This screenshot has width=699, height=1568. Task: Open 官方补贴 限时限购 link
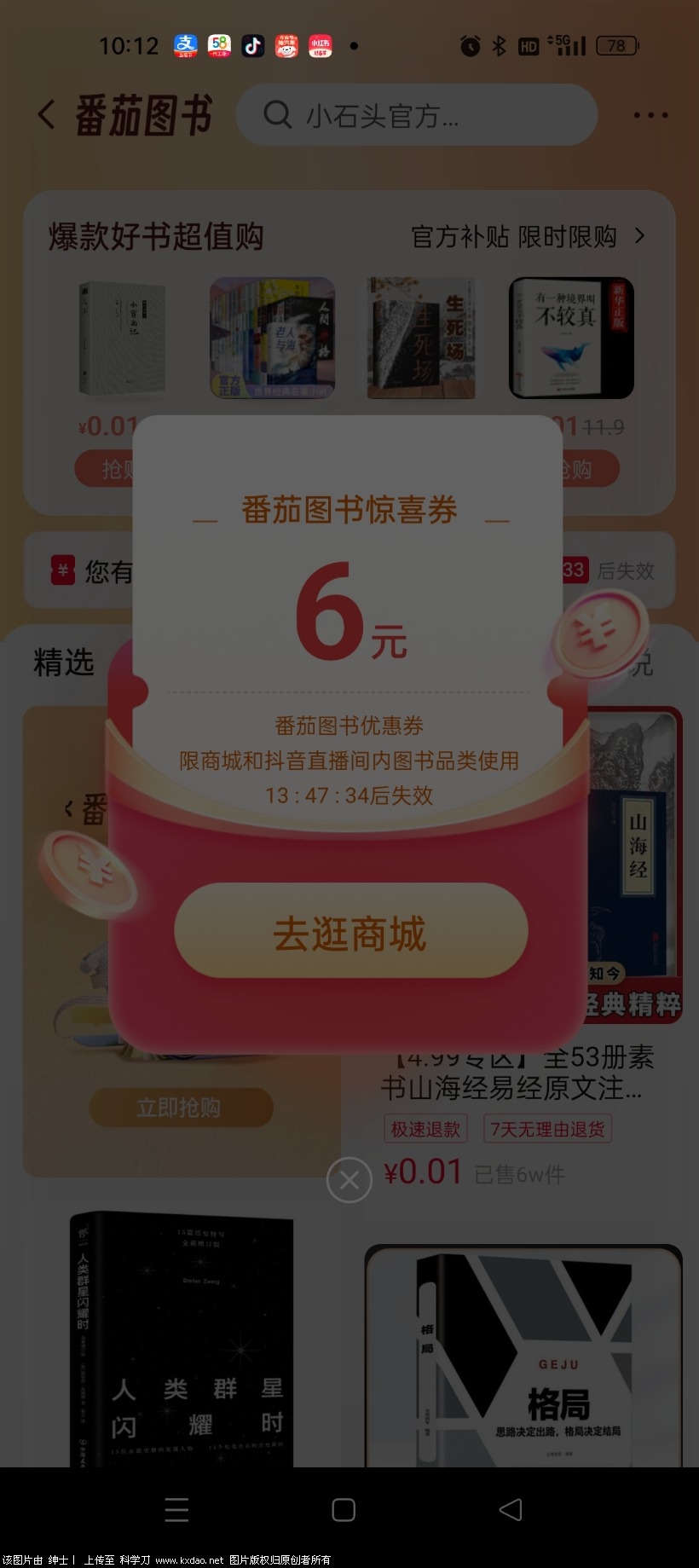coord(528,237)
